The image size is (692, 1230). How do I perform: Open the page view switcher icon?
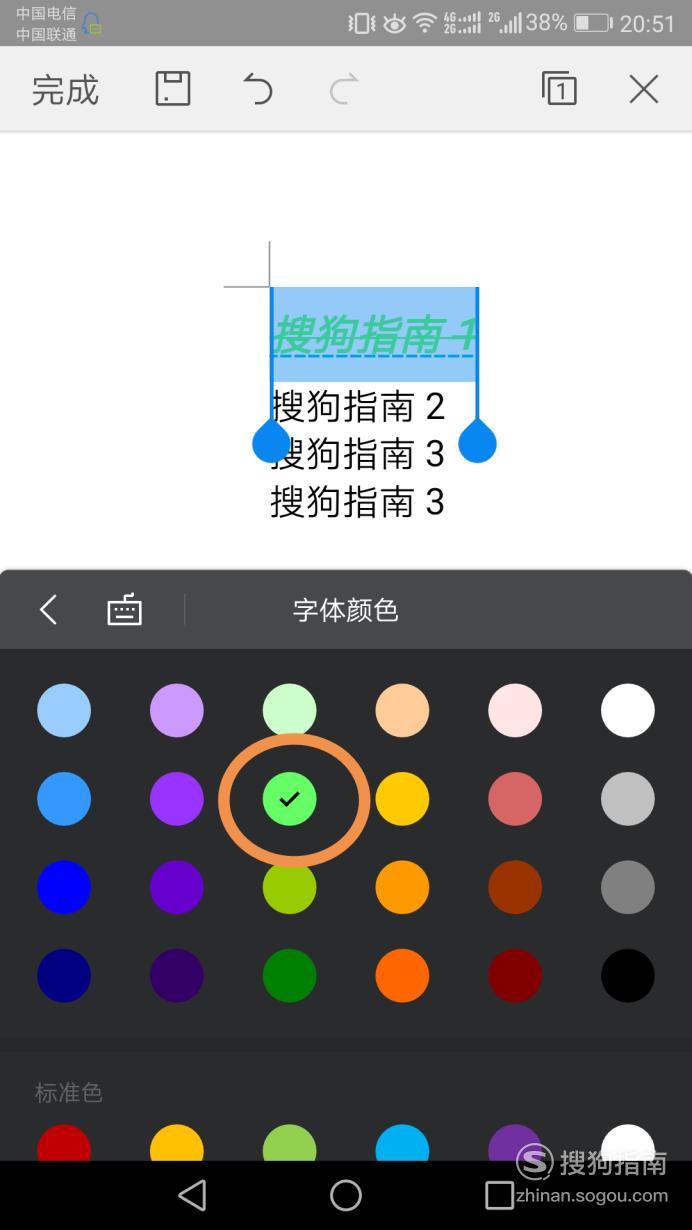[x=559, y=89]
